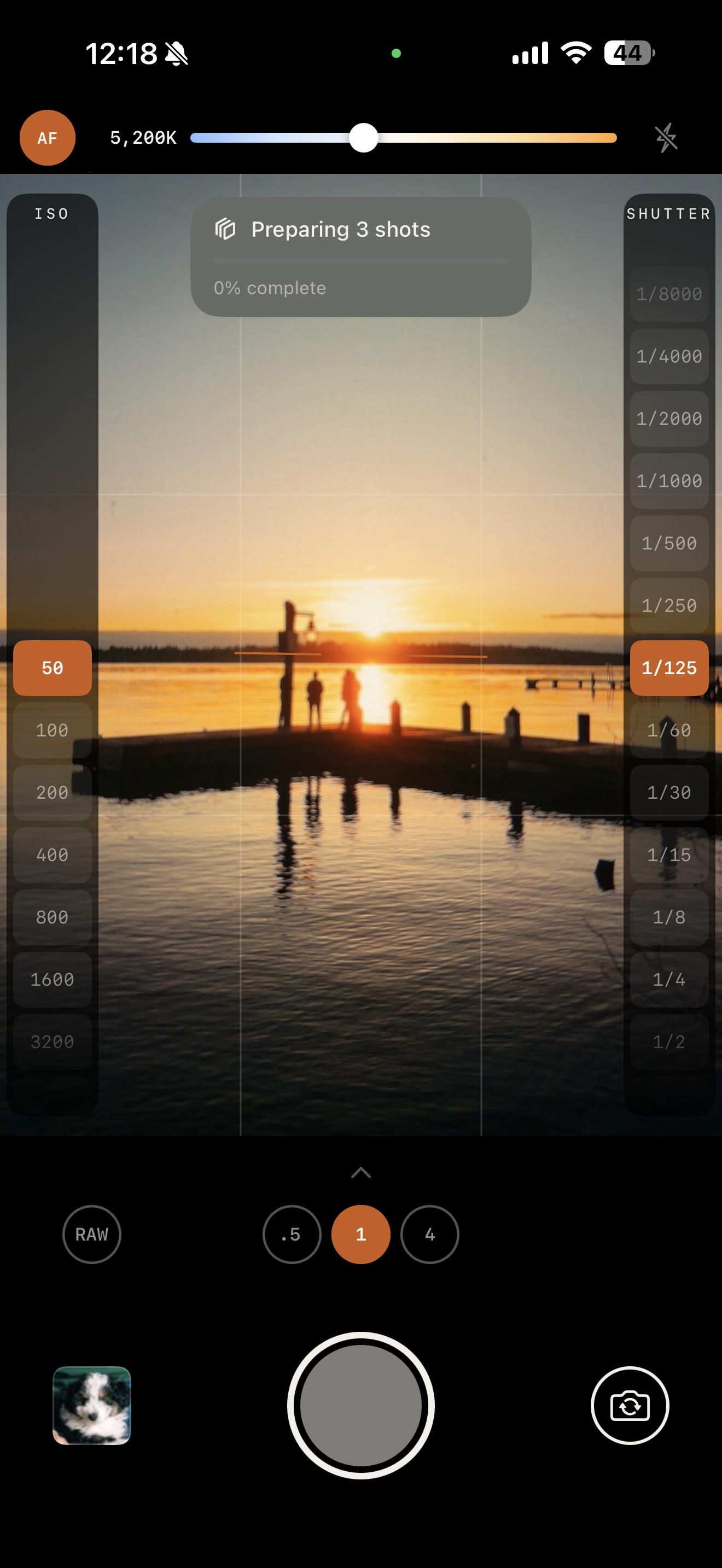Open the ISO panel header

(x=52, y=214)
